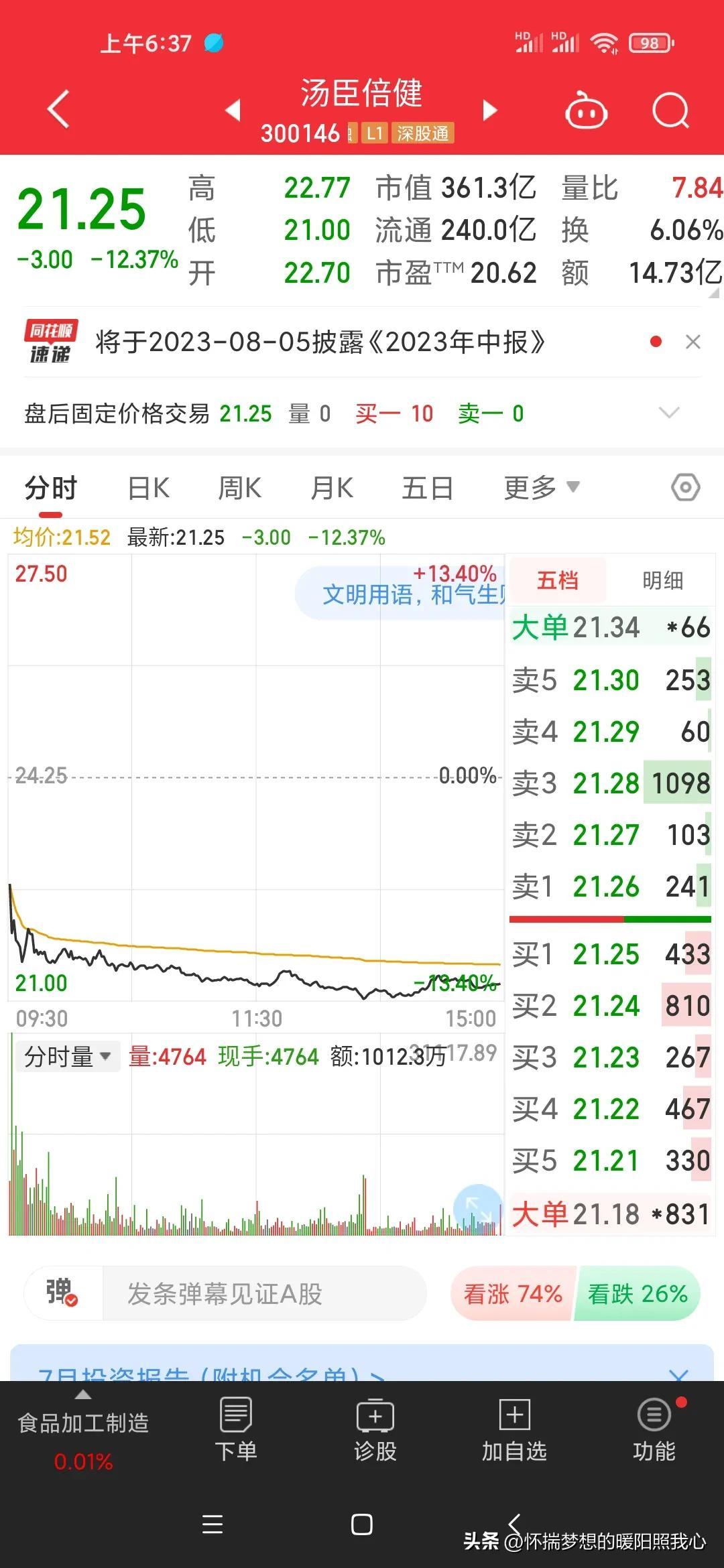Switch to the 明细 trade details tab
Image resolution: width=724 pixels, height=1568 pixels.
(662, 580)
